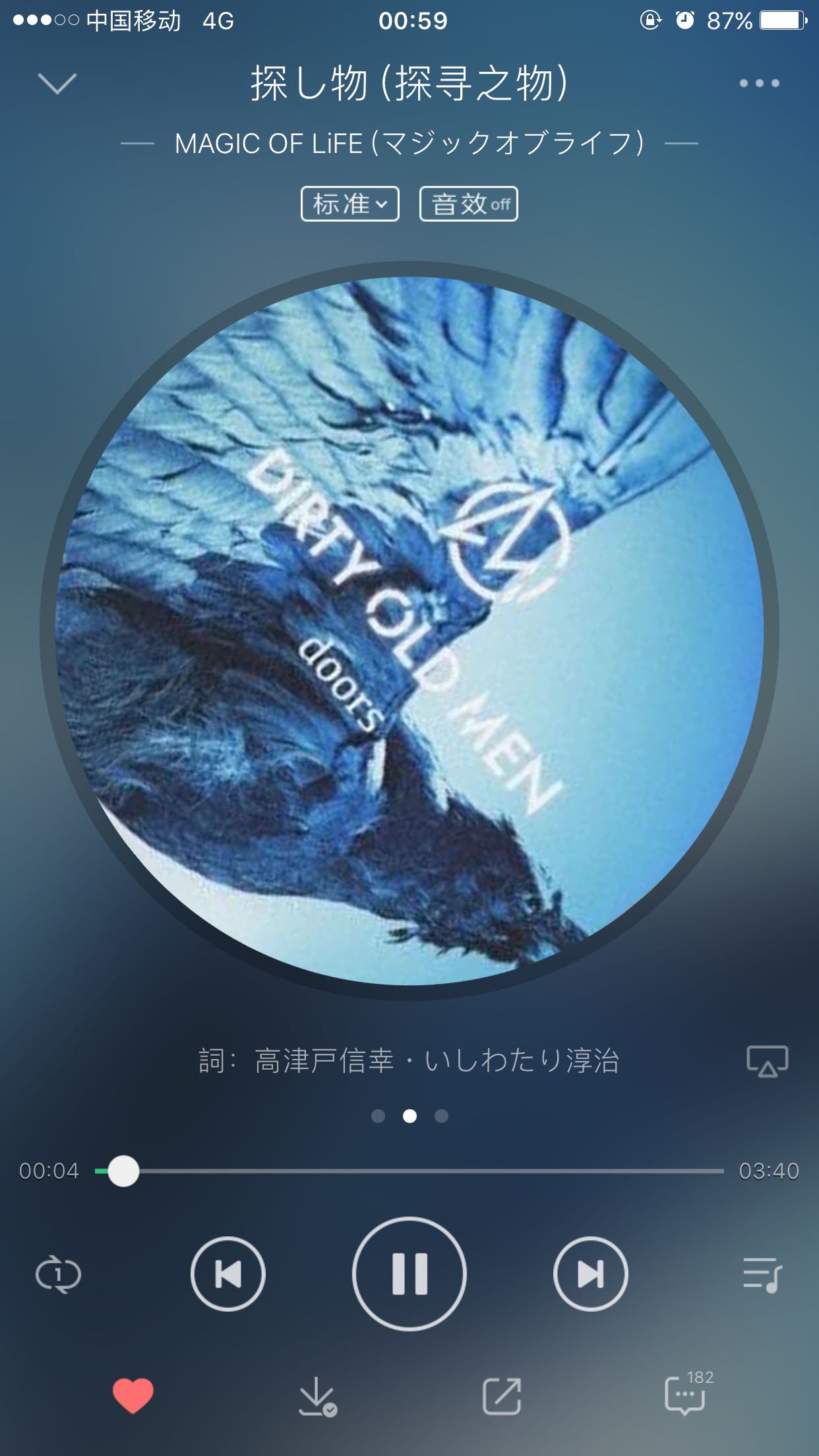Tap the playback progress slider knob
Image resolution: width=819 pixels, height=1456 pixels.
tap(123, 1171)
